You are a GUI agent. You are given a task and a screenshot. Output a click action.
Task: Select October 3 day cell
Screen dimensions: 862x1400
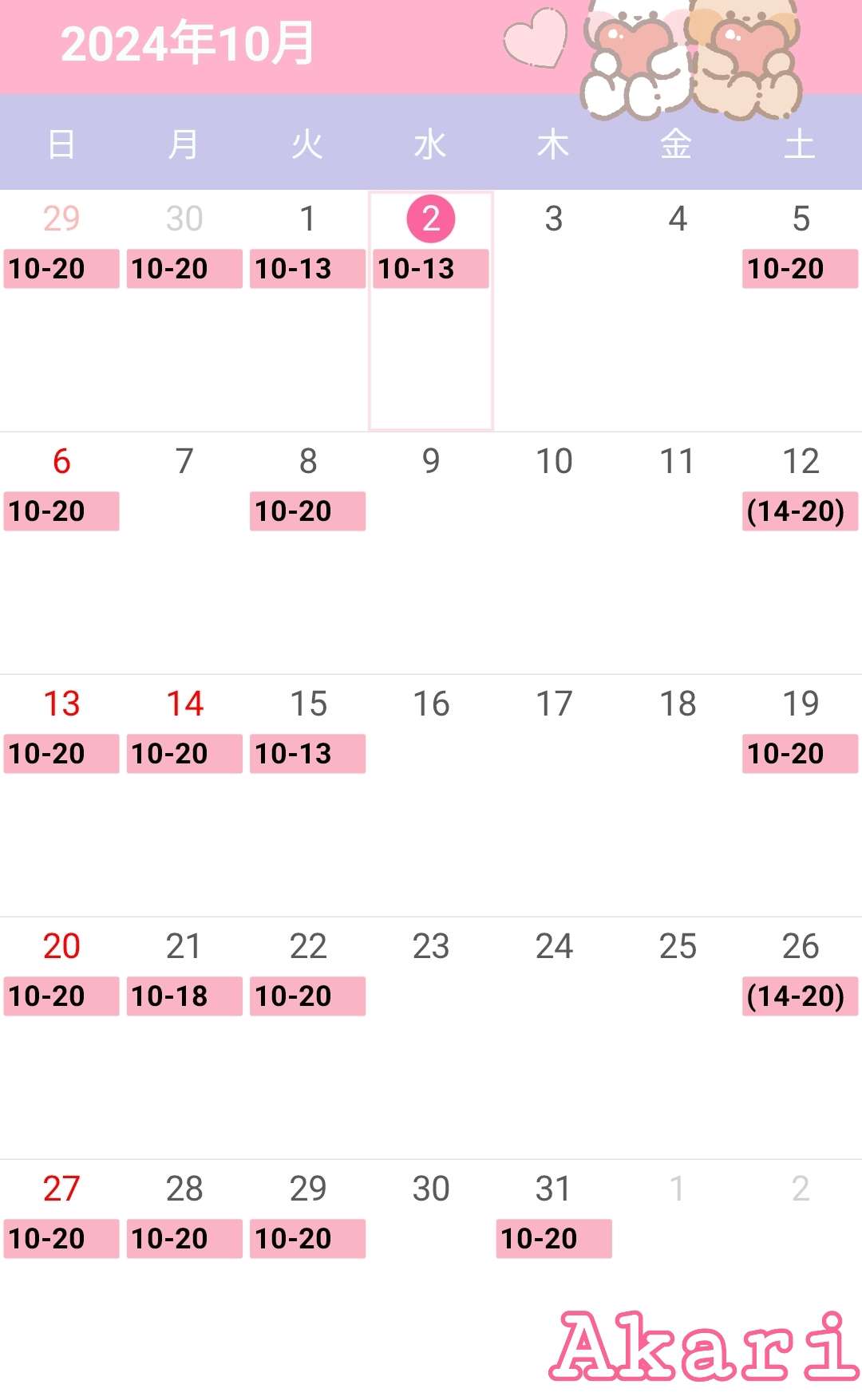click(x=554, y=311)
